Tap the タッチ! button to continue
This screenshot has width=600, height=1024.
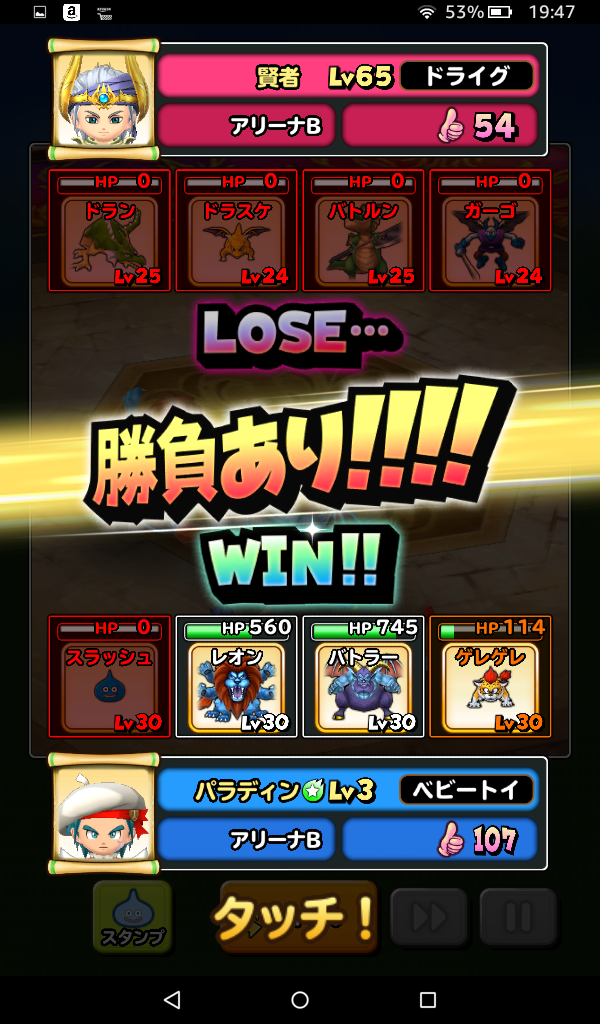(x=298, y=917)
